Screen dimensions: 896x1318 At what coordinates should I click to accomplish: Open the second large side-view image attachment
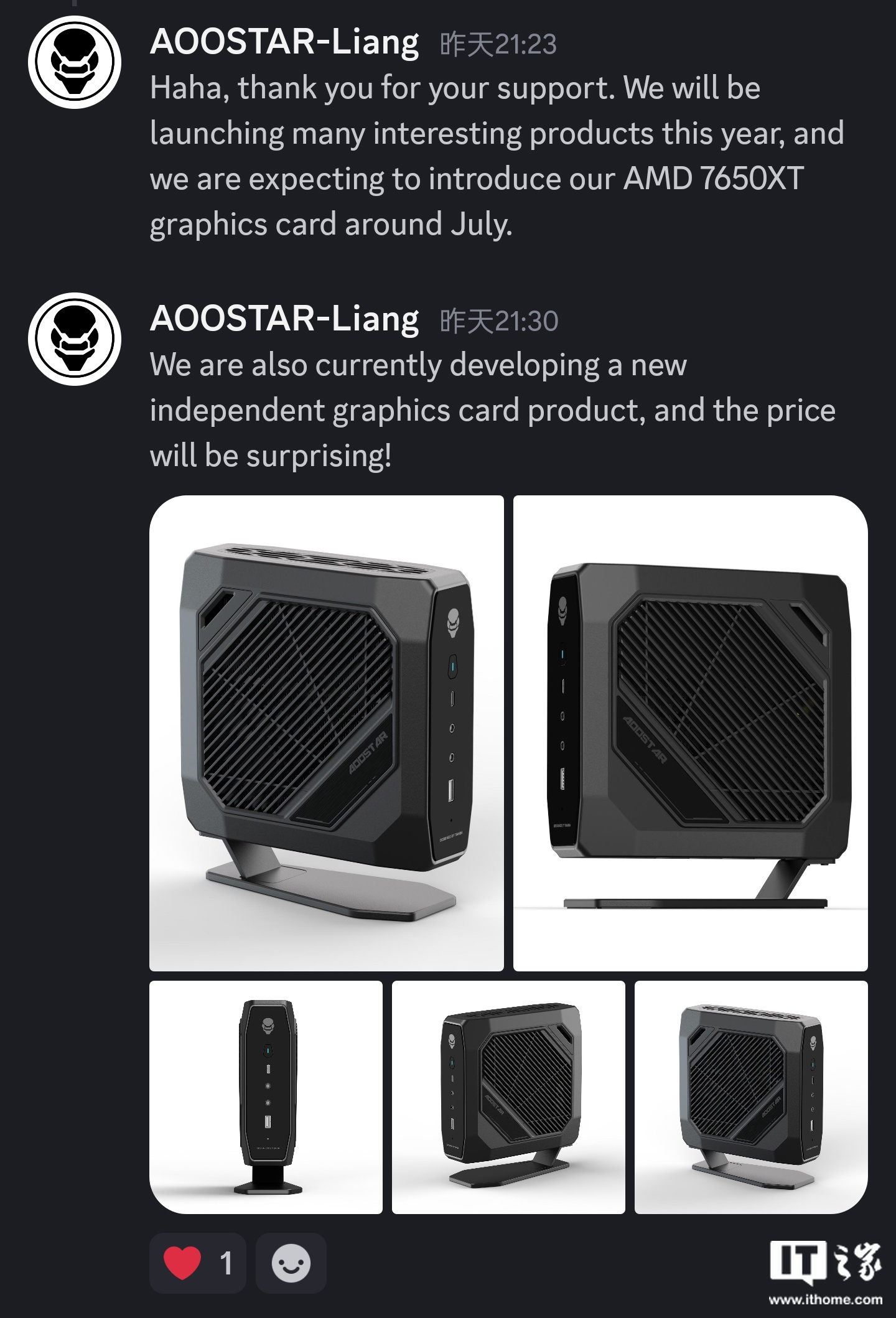pyautogui.click(x=691, y=733)
